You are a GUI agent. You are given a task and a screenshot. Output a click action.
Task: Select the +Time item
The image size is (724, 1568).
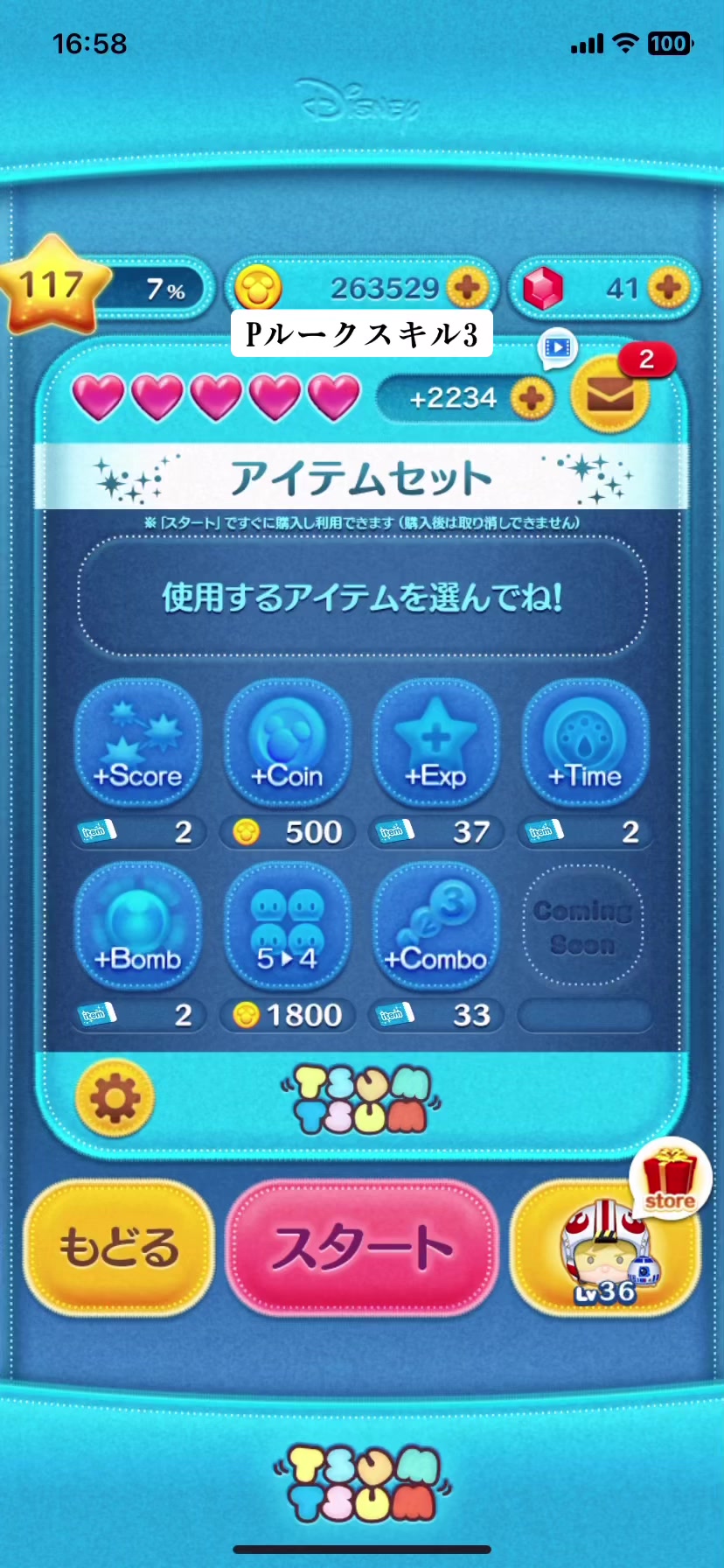click(585, 744)
